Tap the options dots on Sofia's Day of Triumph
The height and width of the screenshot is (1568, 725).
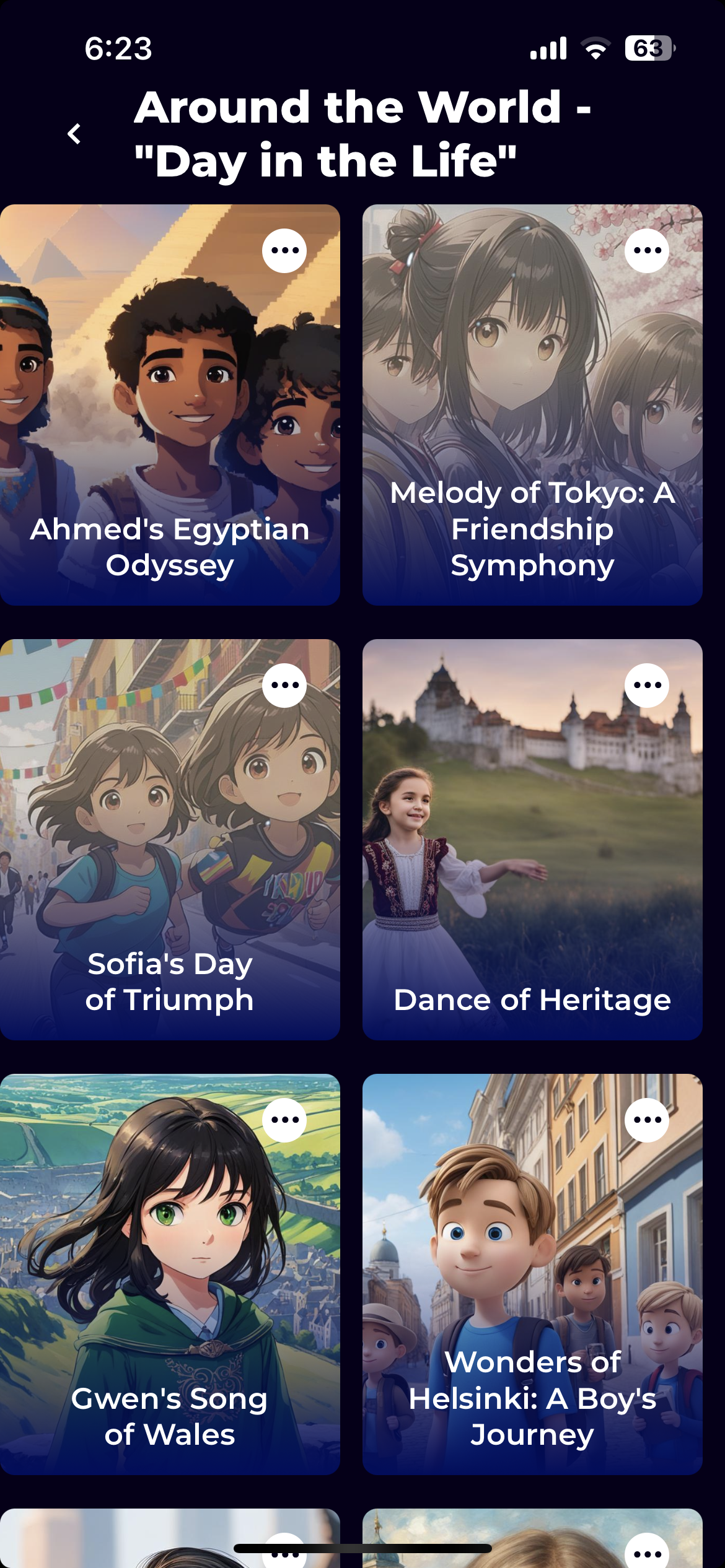[x=284, y=686]
